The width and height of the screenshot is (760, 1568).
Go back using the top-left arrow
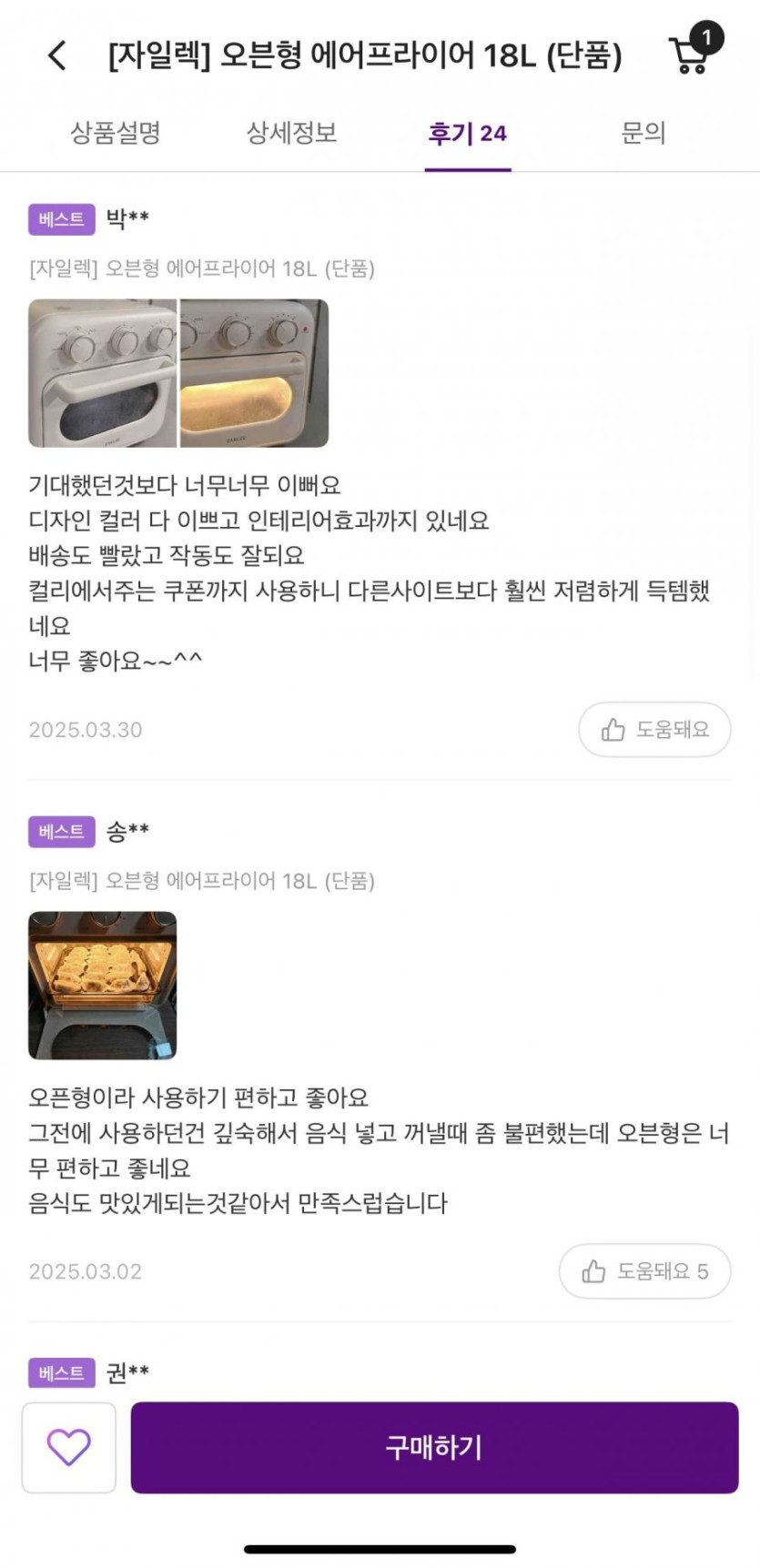(x=57, y=56)
